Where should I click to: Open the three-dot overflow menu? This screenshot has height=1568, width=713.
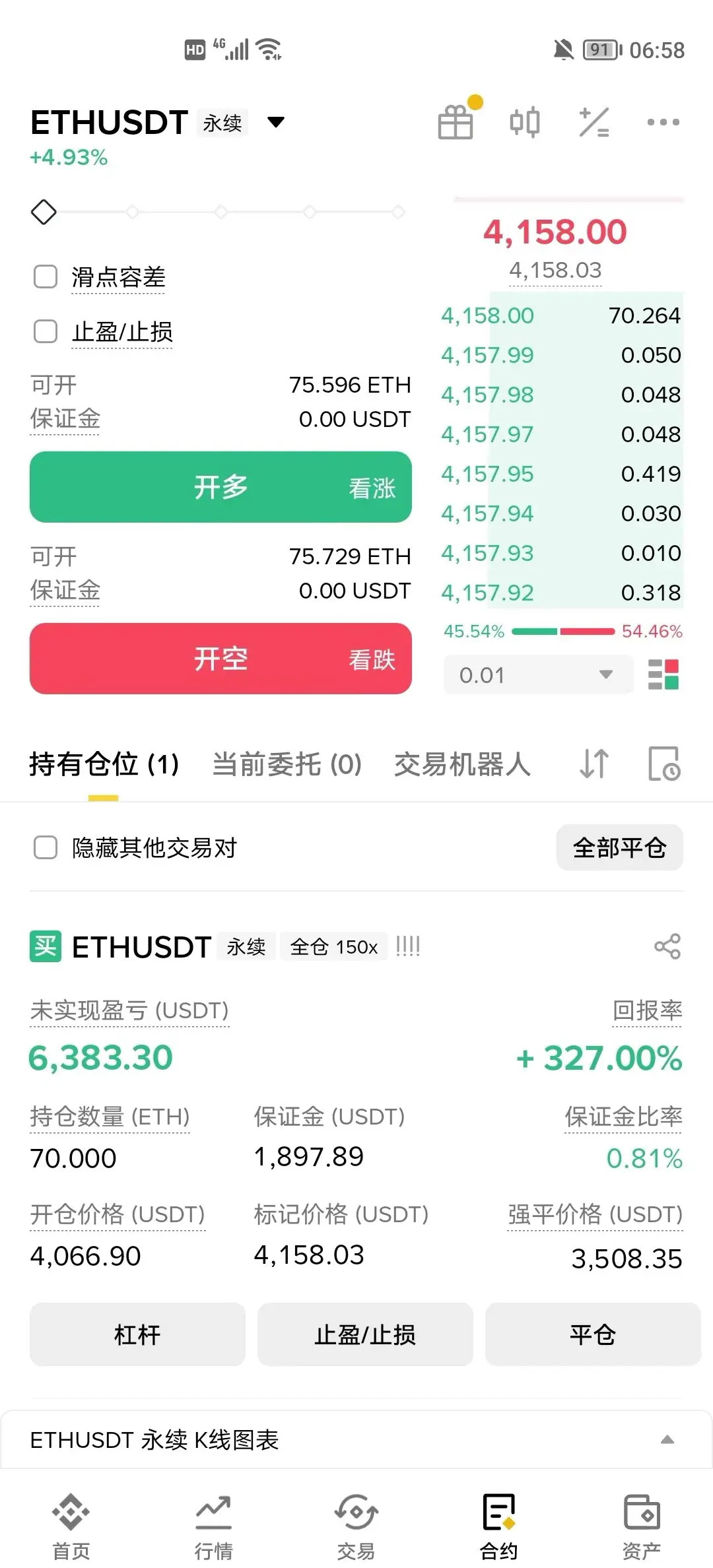(663, 122)
